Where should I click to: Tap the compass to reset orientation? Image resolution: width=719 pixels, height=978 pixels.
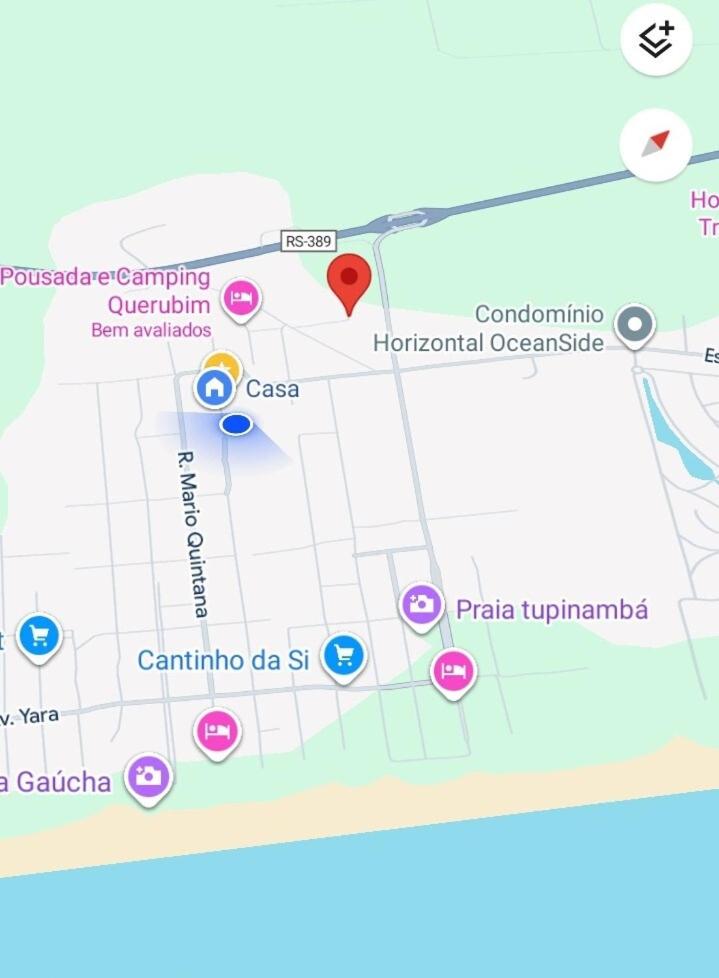(656, 144)
